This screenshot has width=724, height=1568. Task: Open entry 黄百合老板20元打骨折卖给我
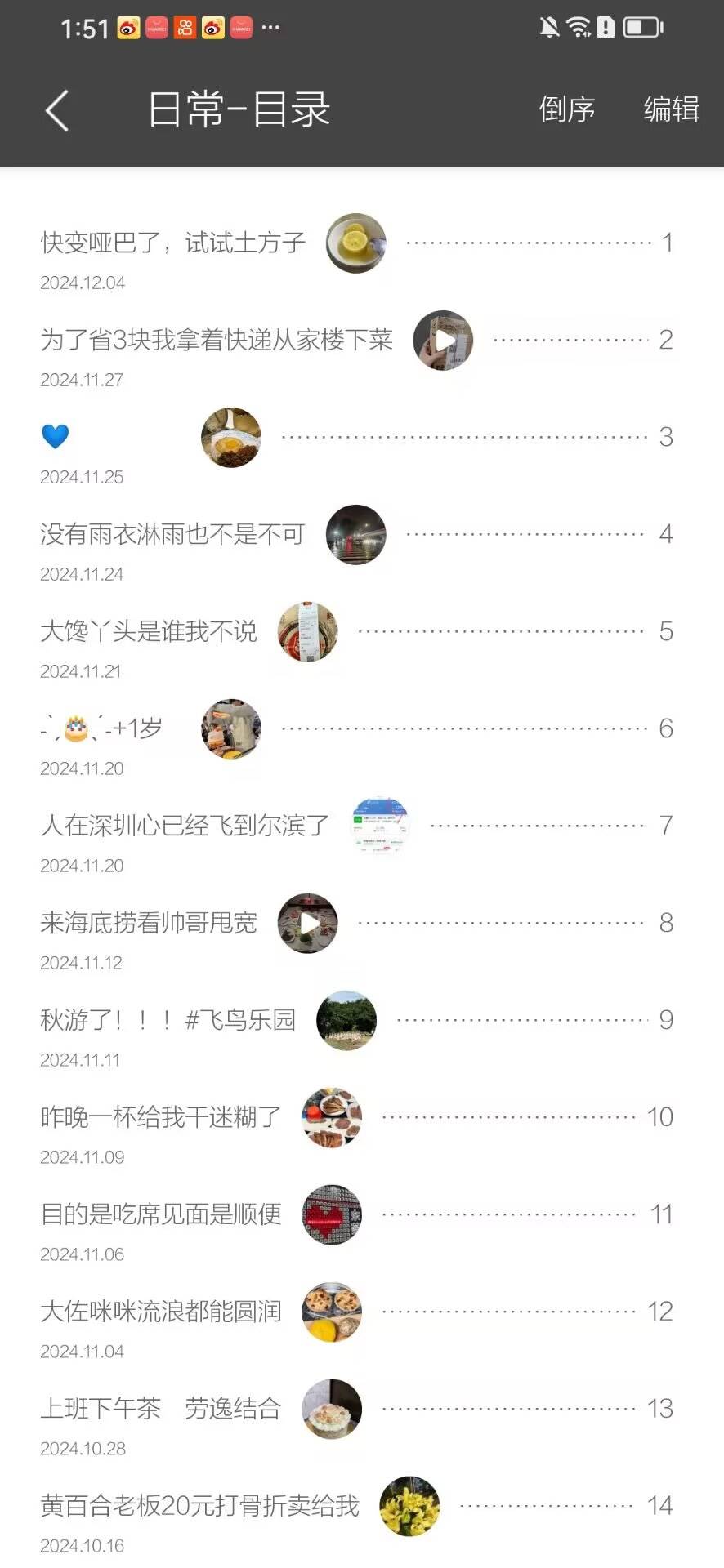(x=200, y=1506)
